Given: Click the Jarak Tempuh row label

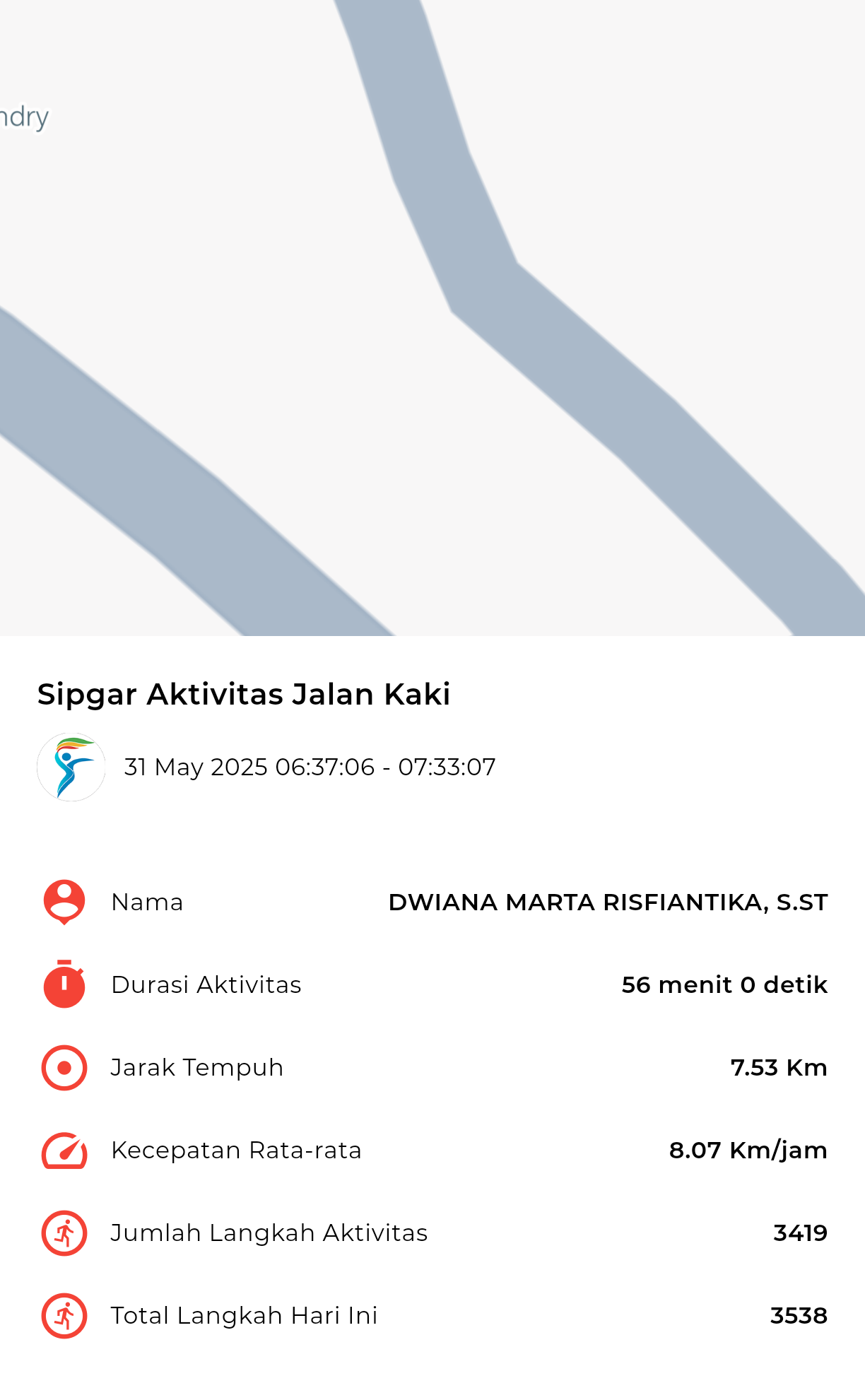Looking at the screenshot, I should click(x=196, y=1068).
